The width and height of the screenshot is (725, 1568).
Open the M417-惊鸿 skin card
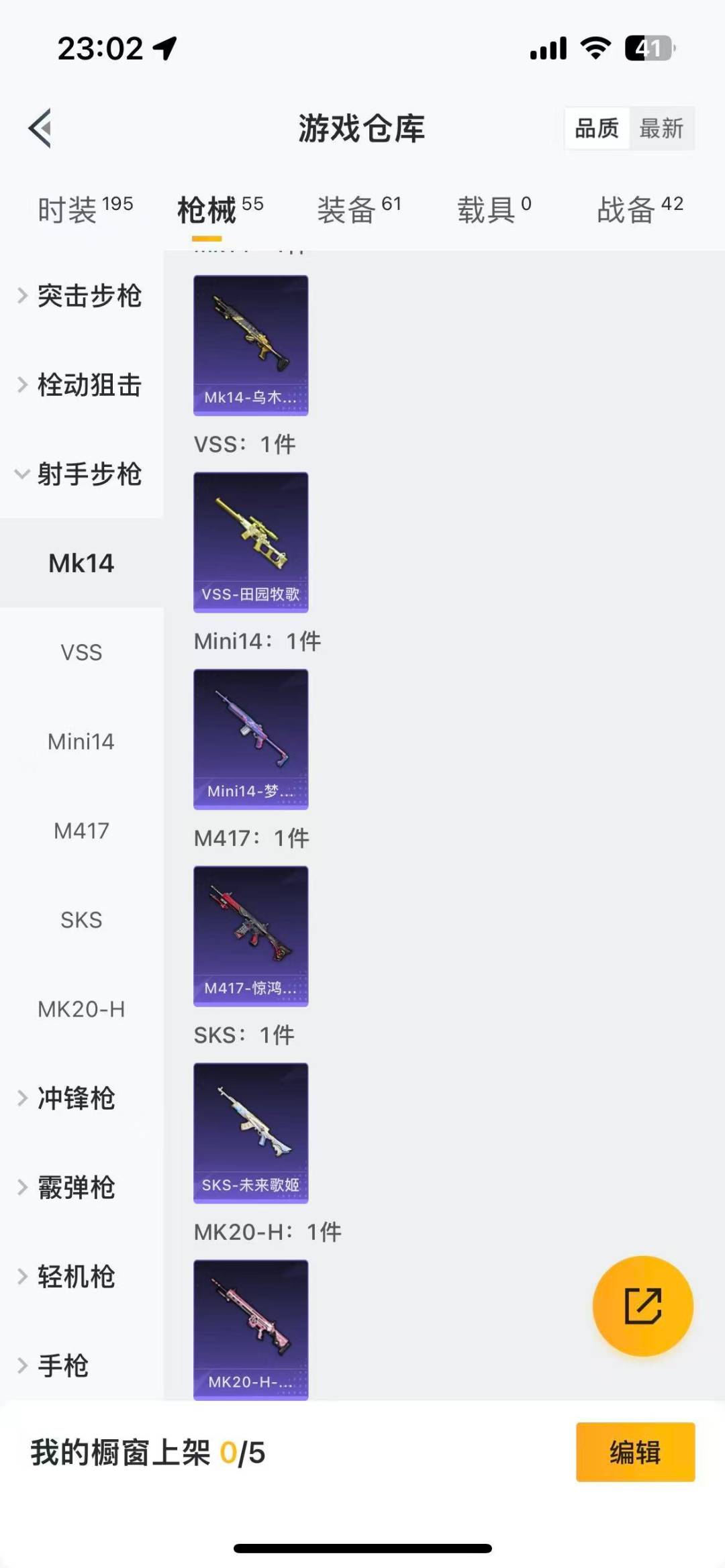pos(250,936)
